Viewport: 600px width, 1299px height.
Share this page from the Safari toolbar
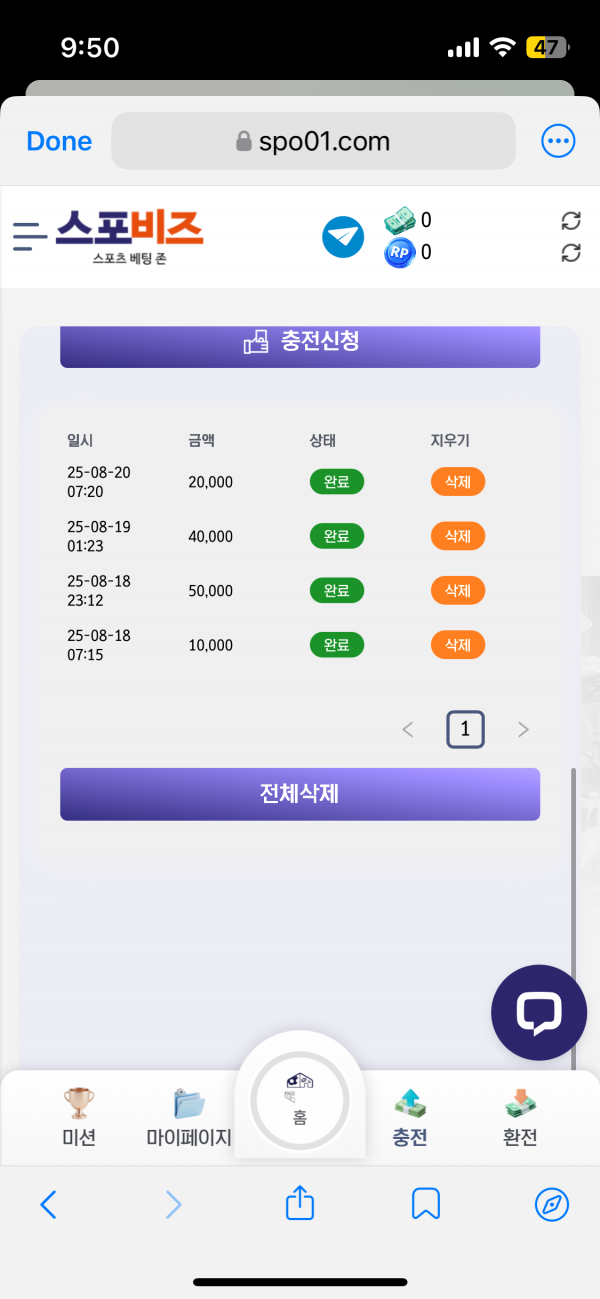coord(300,1203)
